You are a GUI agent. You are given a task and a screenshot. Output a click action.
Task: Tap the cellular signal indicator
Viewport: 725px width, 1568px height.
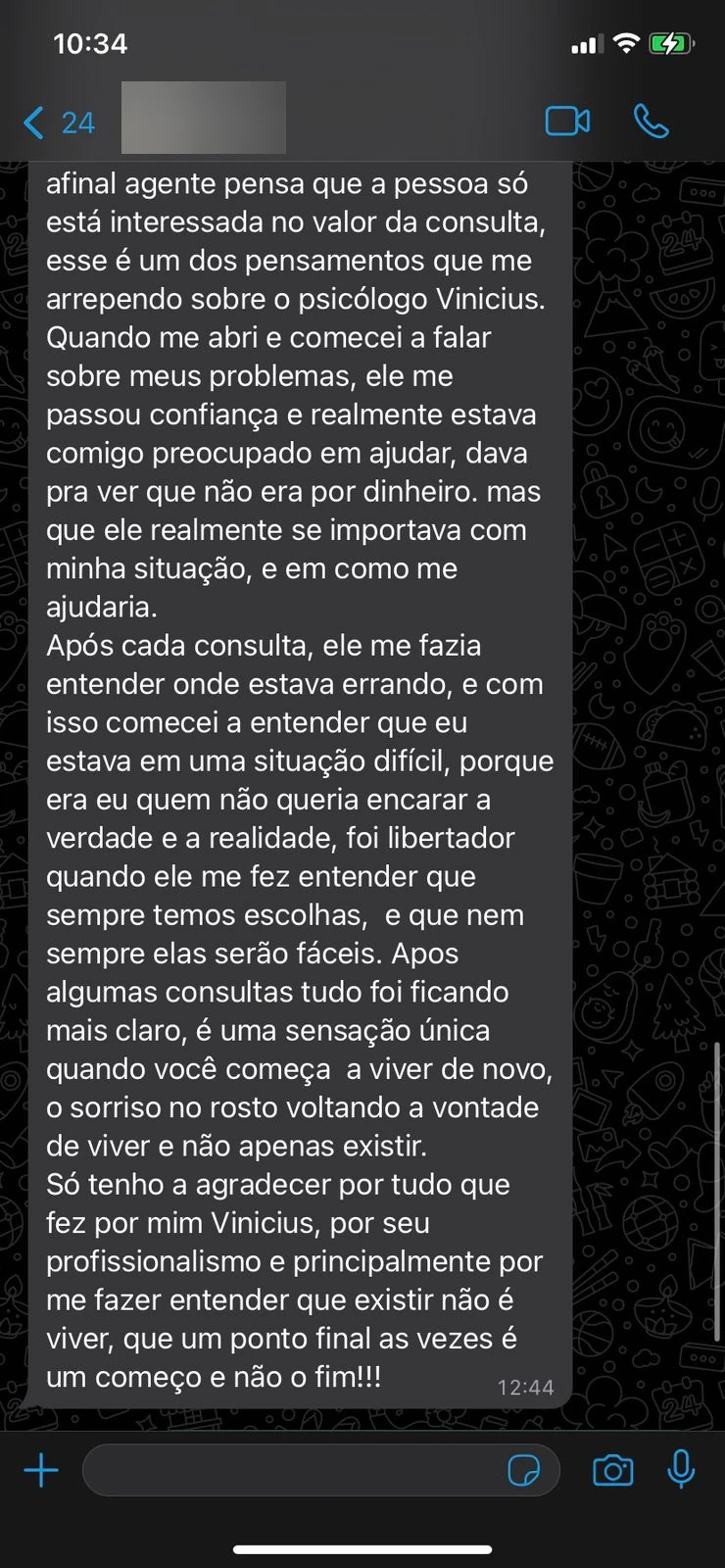(x=585, y=42)
